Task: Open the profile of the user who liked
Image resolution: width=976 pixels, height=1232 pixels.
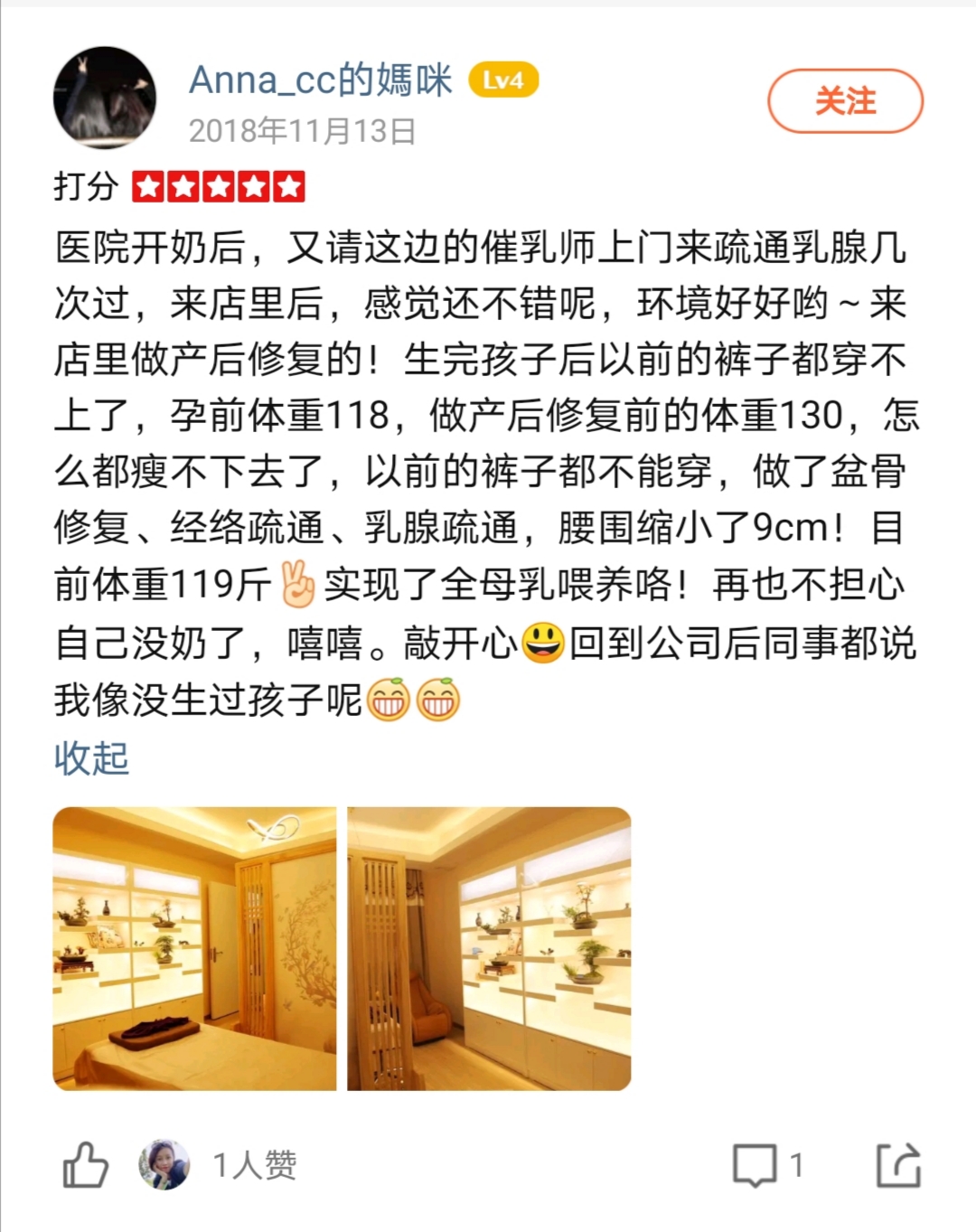Action: tap(164, 1165)
